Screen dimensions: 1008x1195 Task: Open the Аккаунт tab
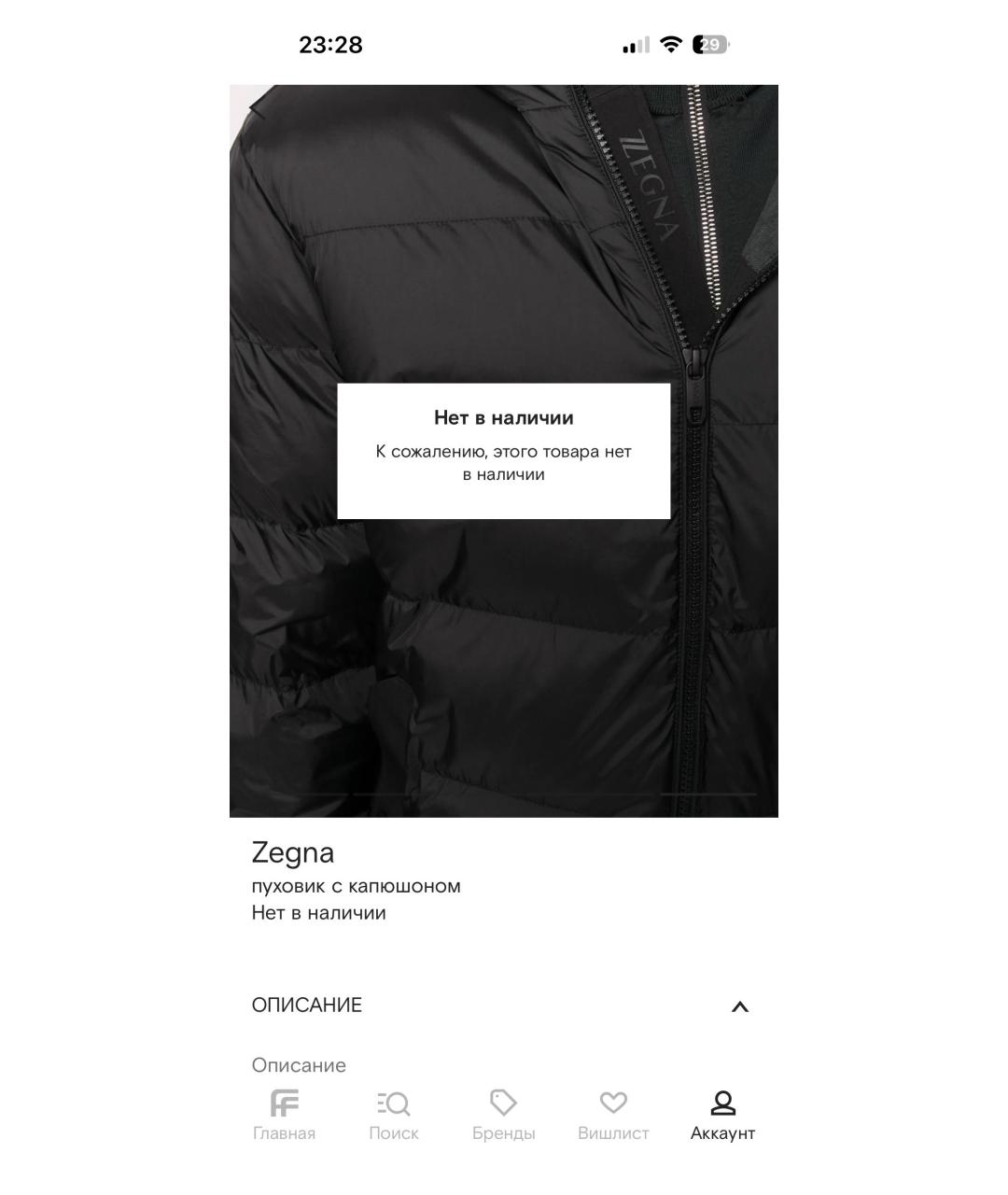coord(722,1115)
